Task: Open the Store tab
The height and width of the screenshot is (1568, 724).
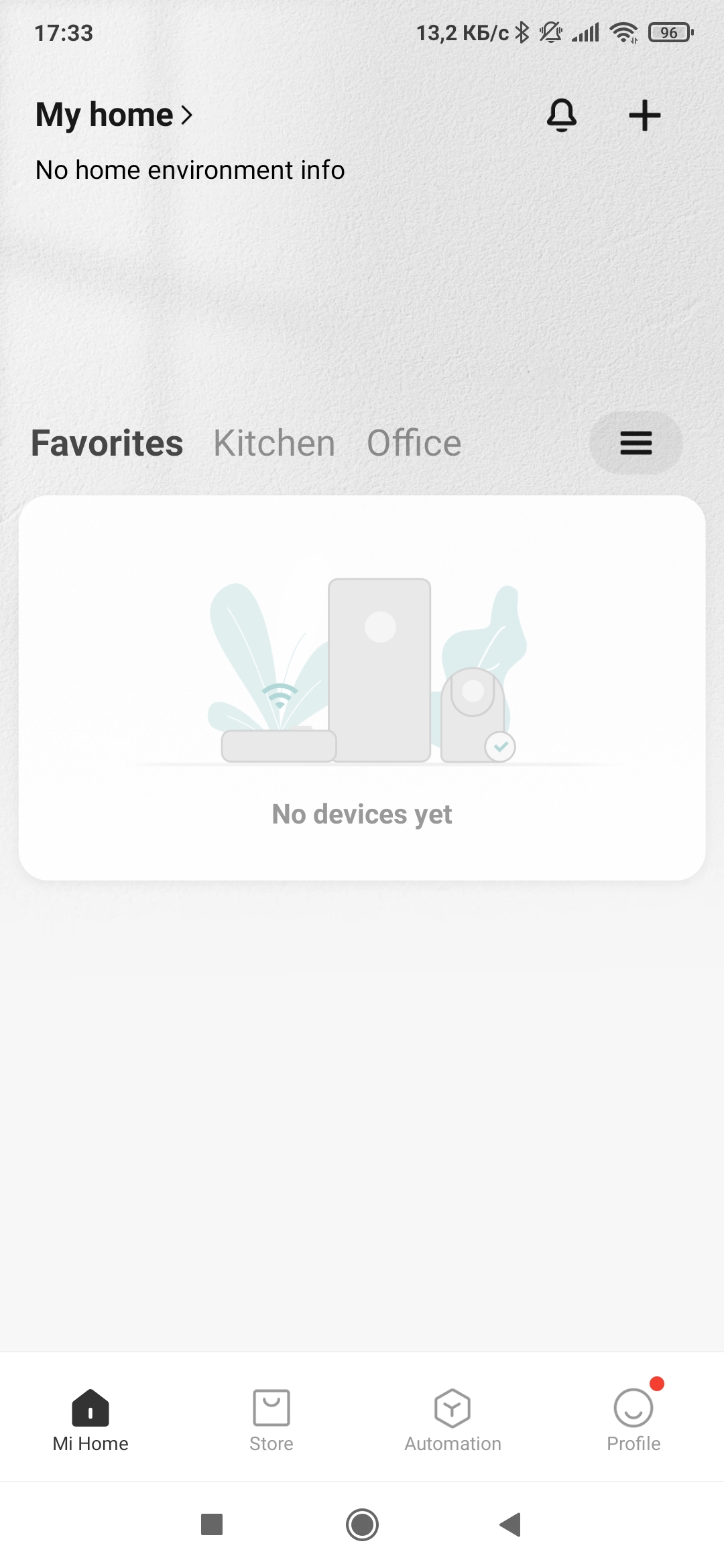Action: point(271,1419)
